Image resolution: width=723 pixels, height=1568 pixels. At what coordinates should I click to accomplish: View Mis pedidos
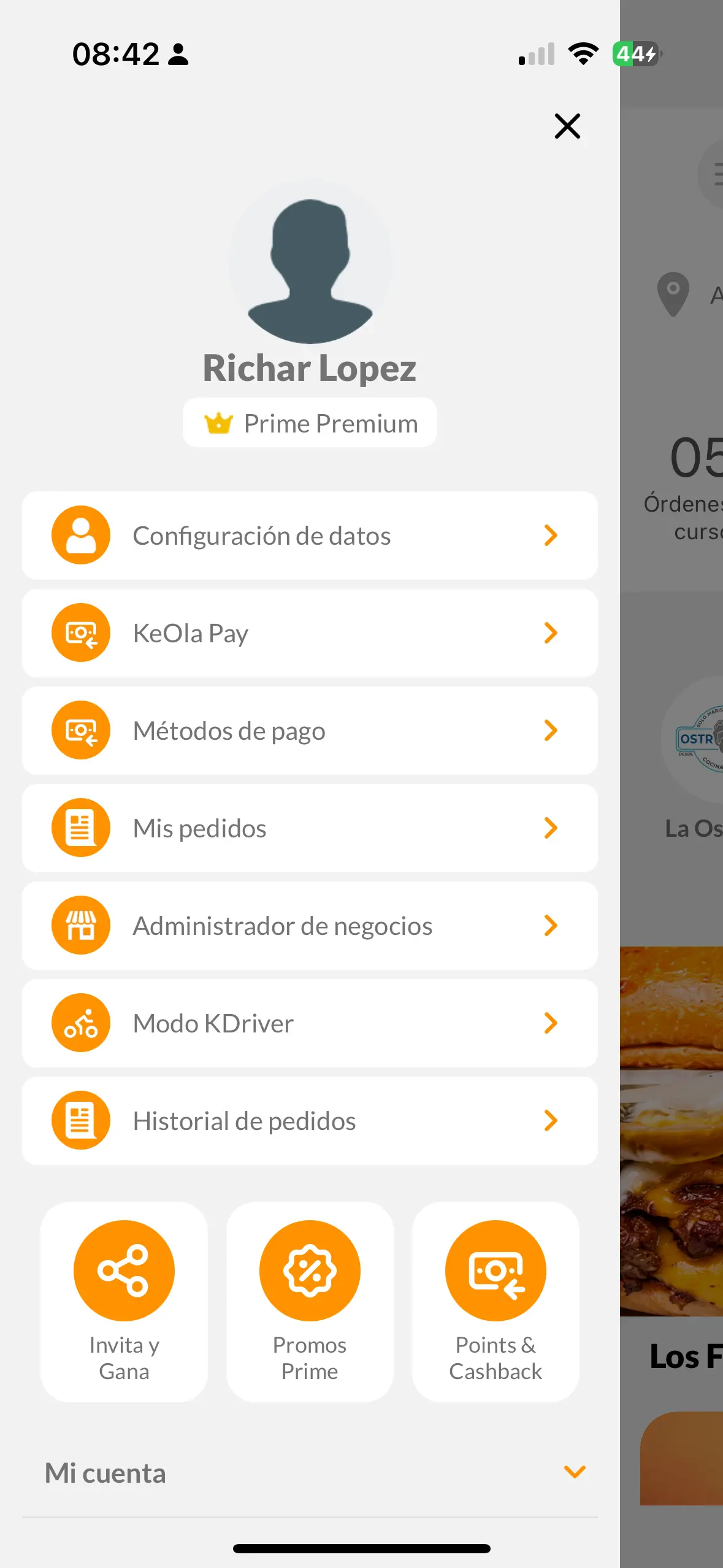point(310,828)
